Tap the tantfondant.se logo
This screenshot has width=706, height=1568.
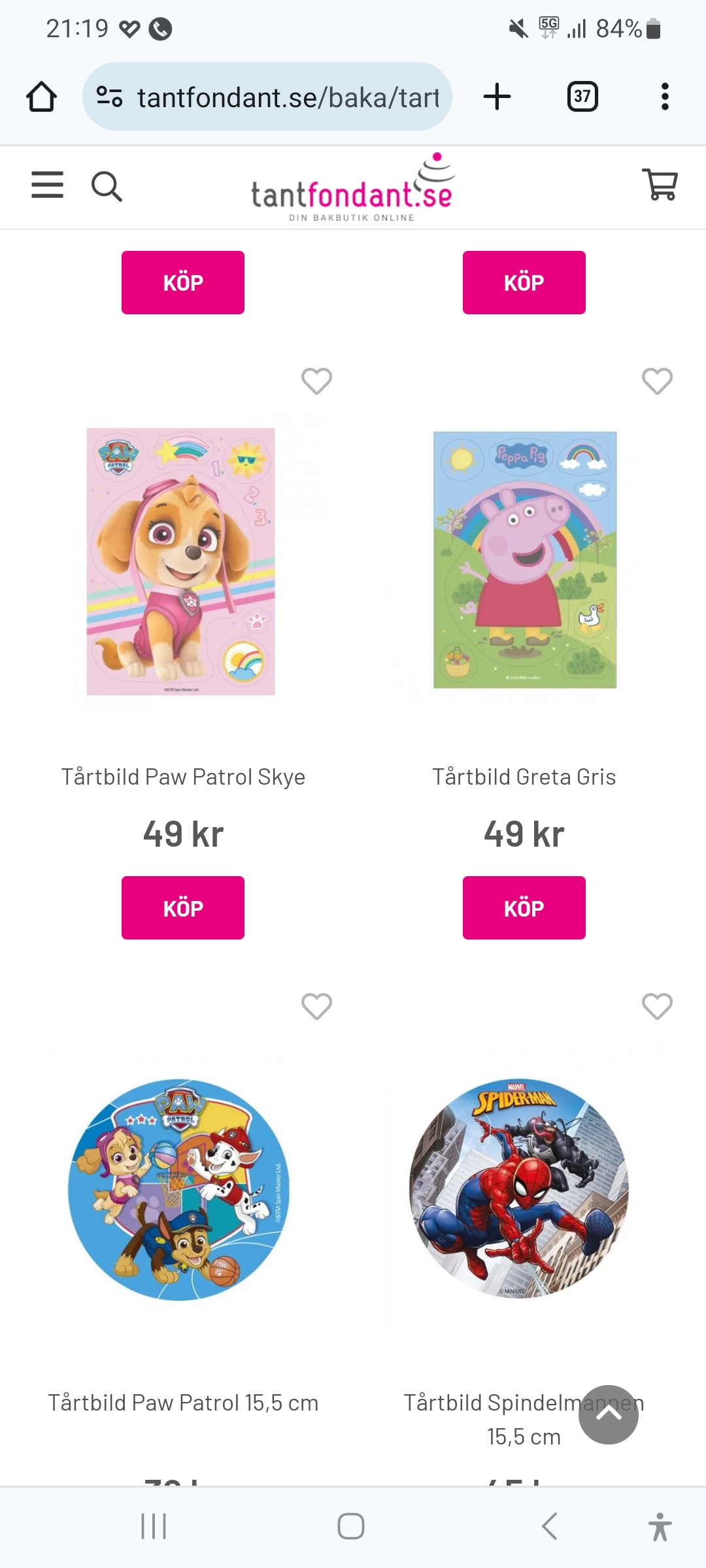(352, 189)
